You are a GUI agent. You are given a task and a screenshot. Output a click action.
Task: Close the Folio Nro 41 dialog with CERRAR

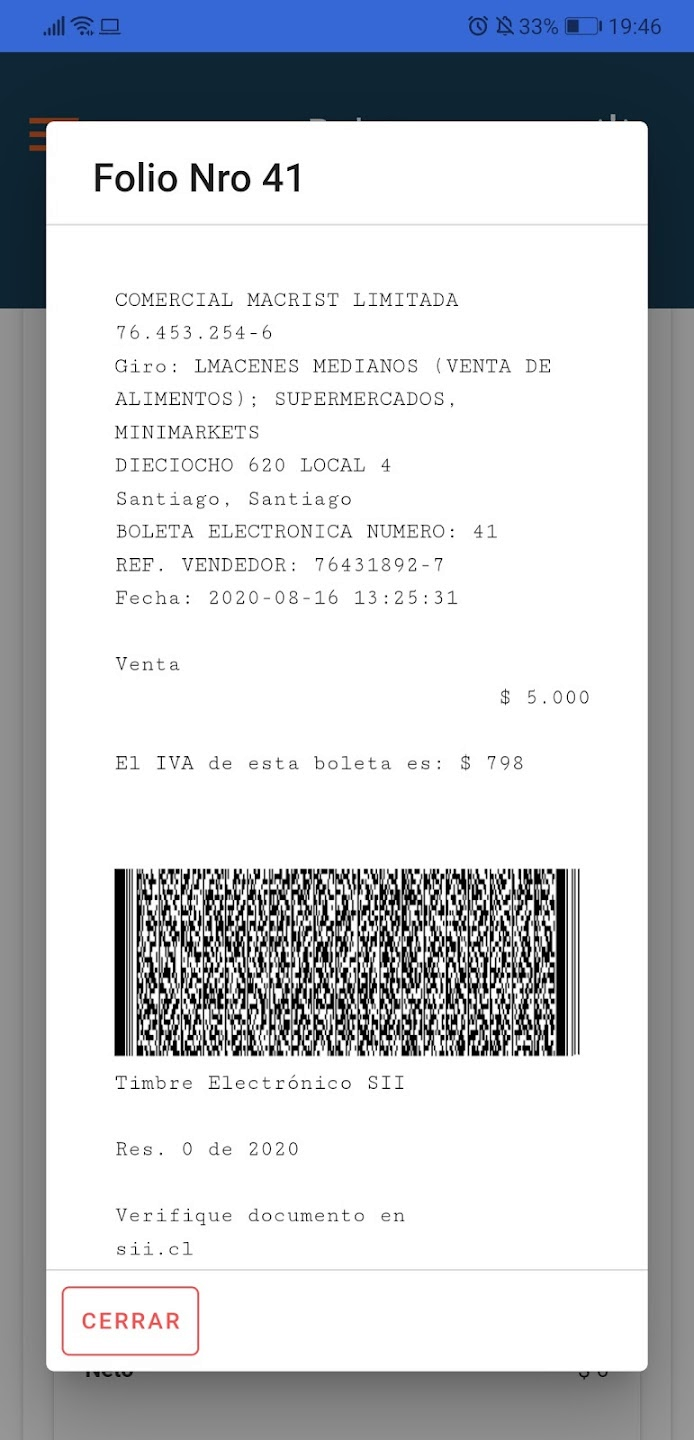point(130,1320)
